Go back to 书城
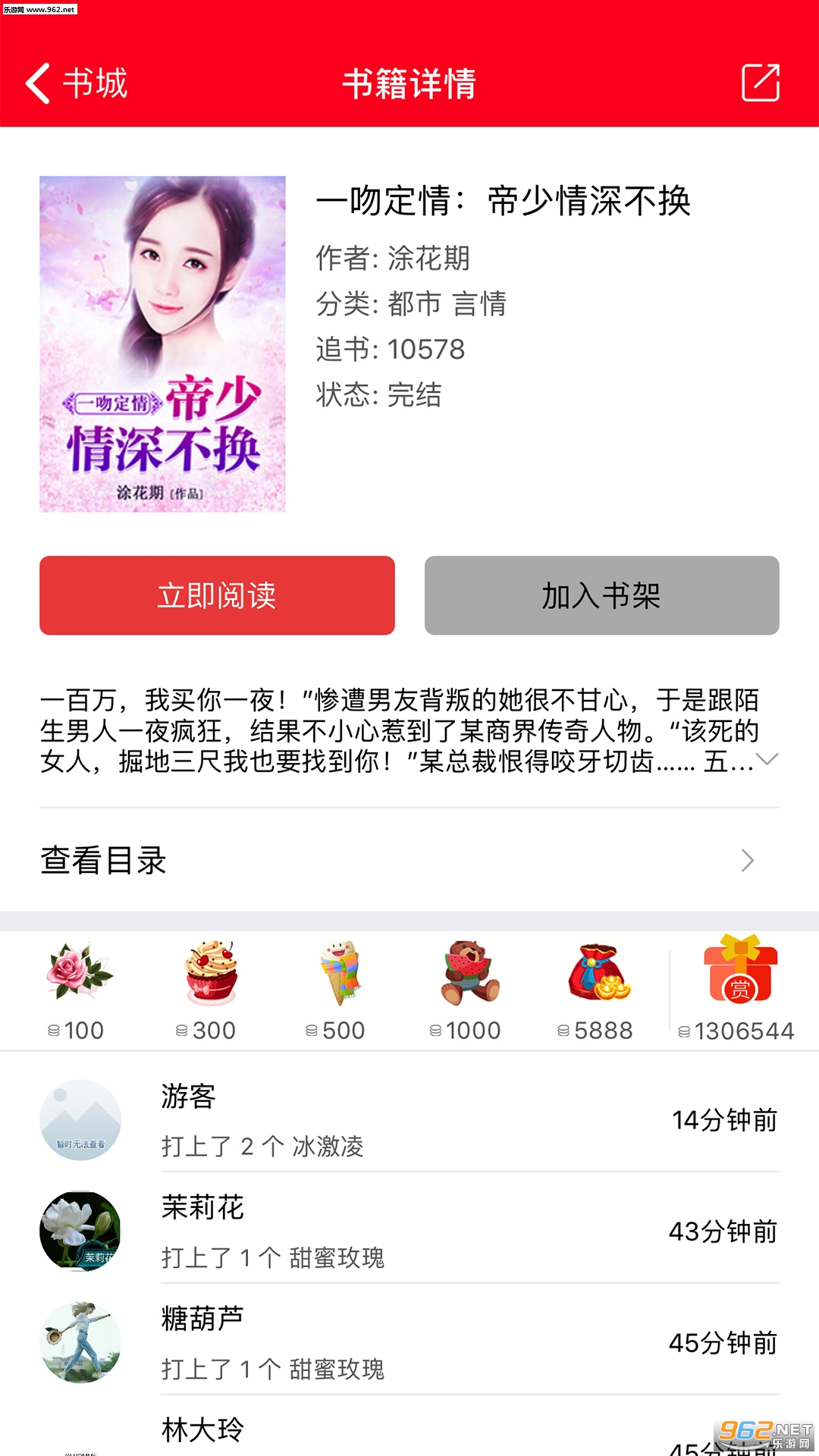819x1456 pixels. 76,83
